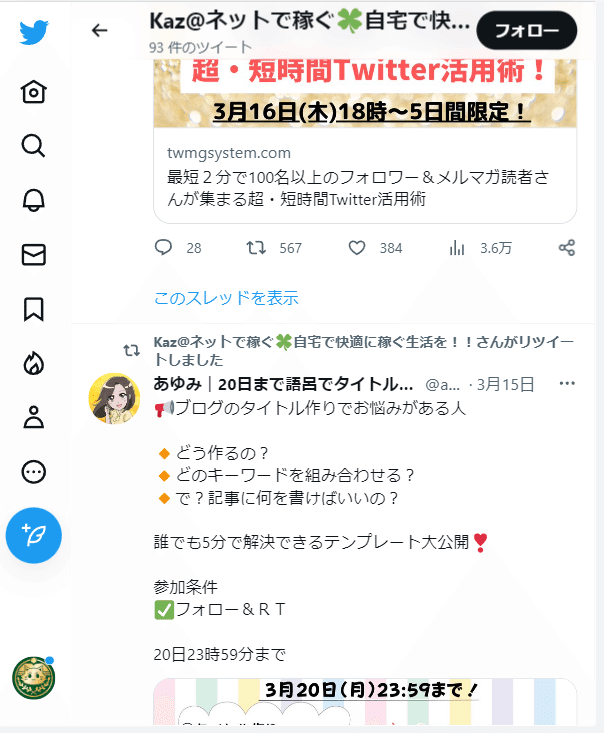Share the twmgsystem.com tweet
The width and height of the screenshot is (604, 733).
[566, 248]
